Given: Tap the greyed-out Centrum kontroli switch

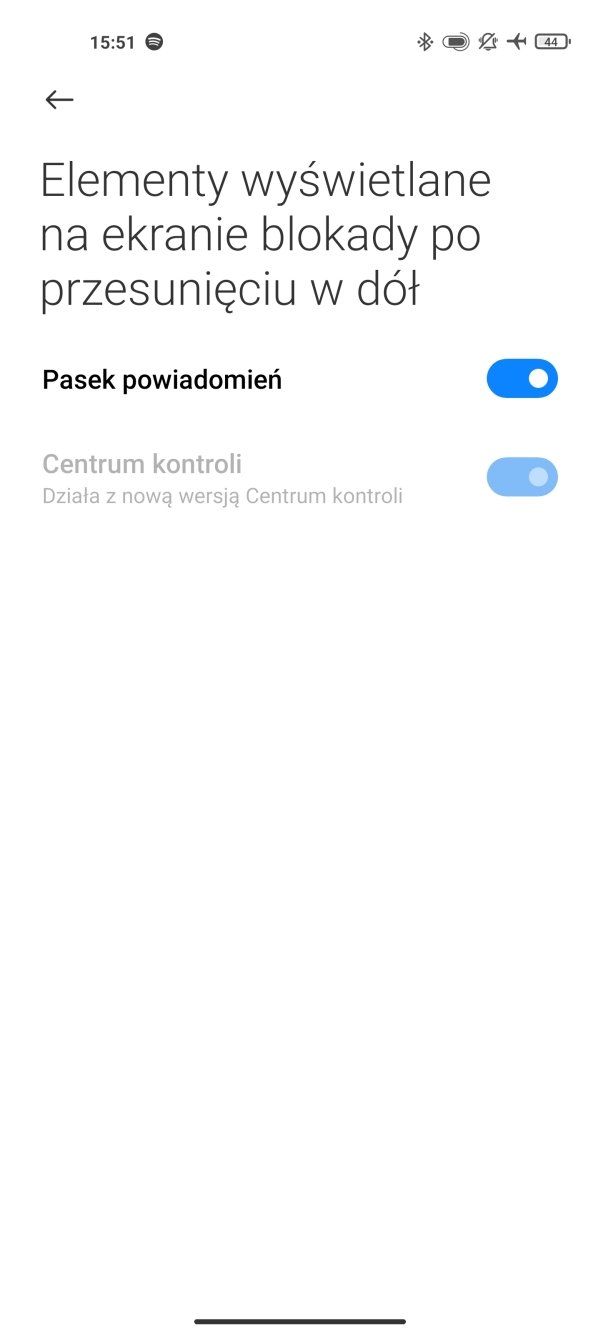Looking at the screenshot, I should (522, 477).
